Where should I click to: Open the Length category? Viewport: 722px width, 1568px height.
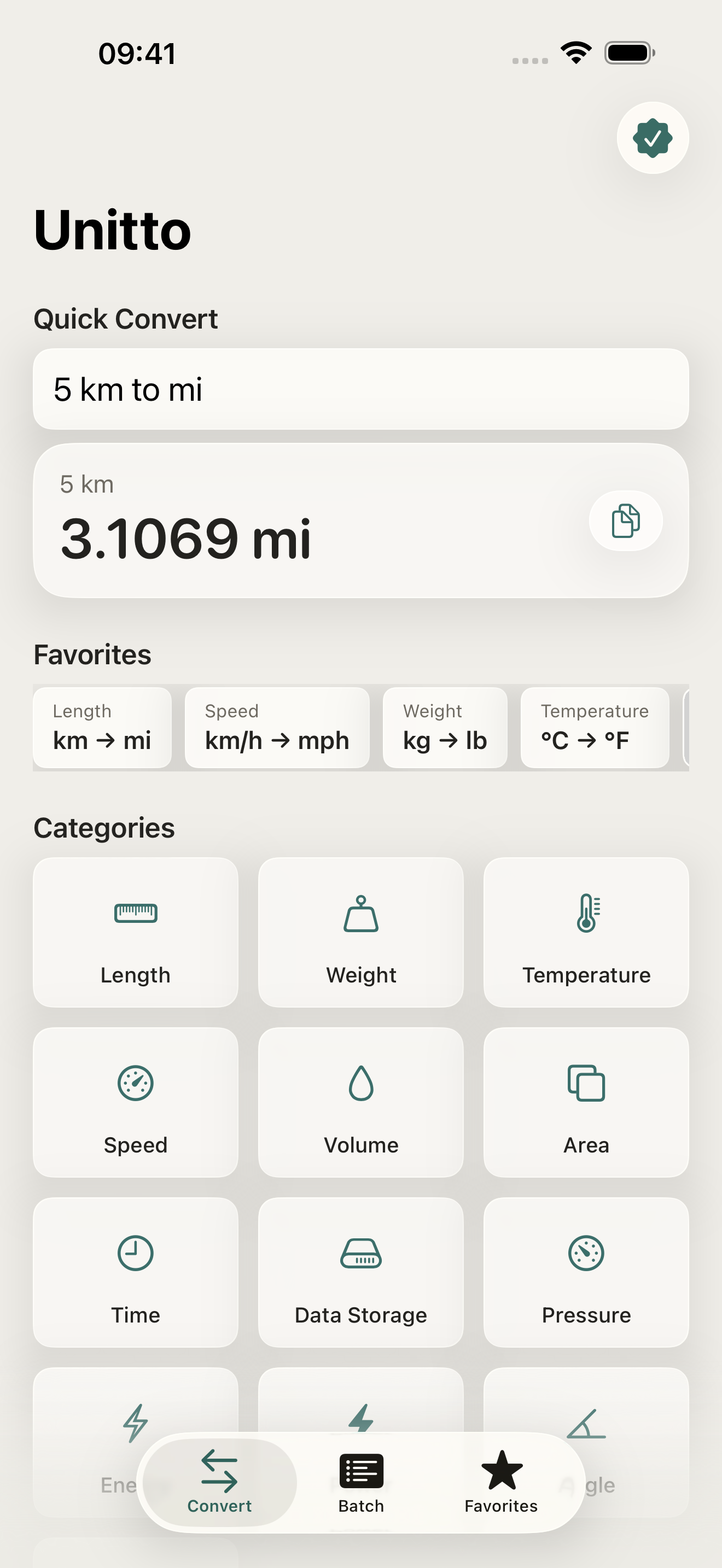[136, 932]
